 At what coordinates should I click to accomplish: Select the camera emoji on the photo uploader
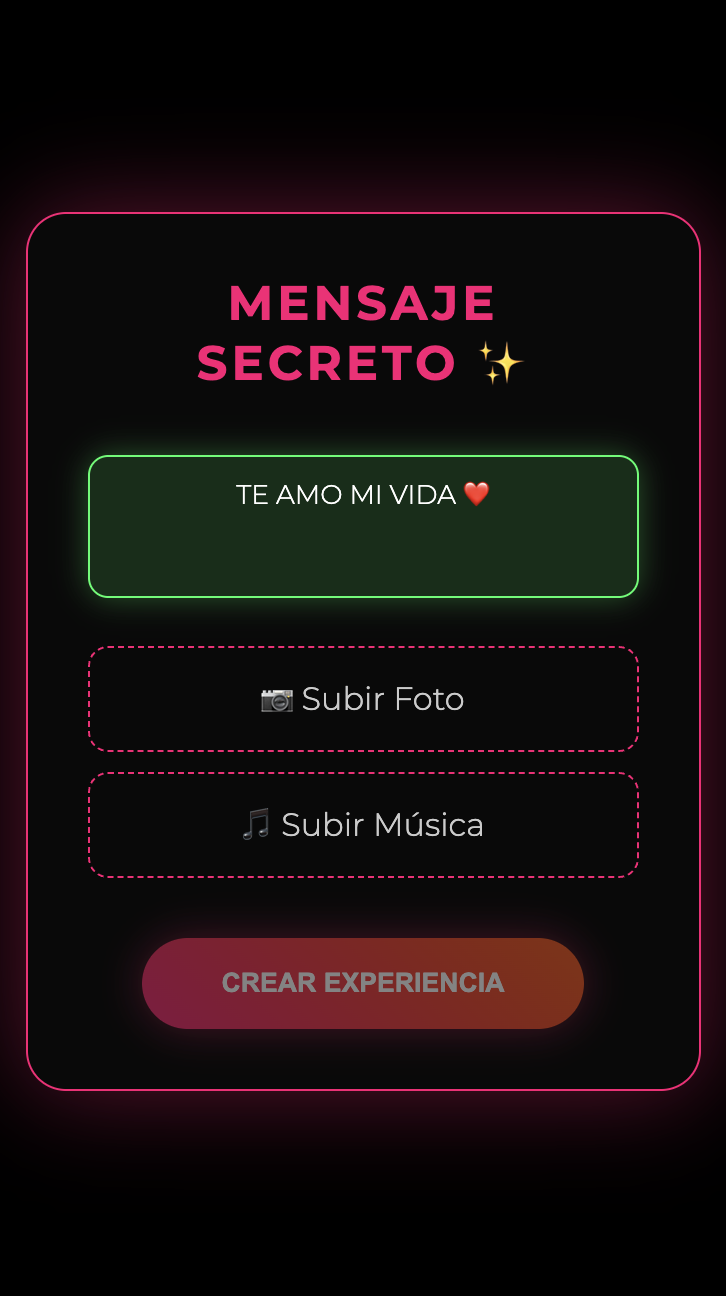point(277,699)
